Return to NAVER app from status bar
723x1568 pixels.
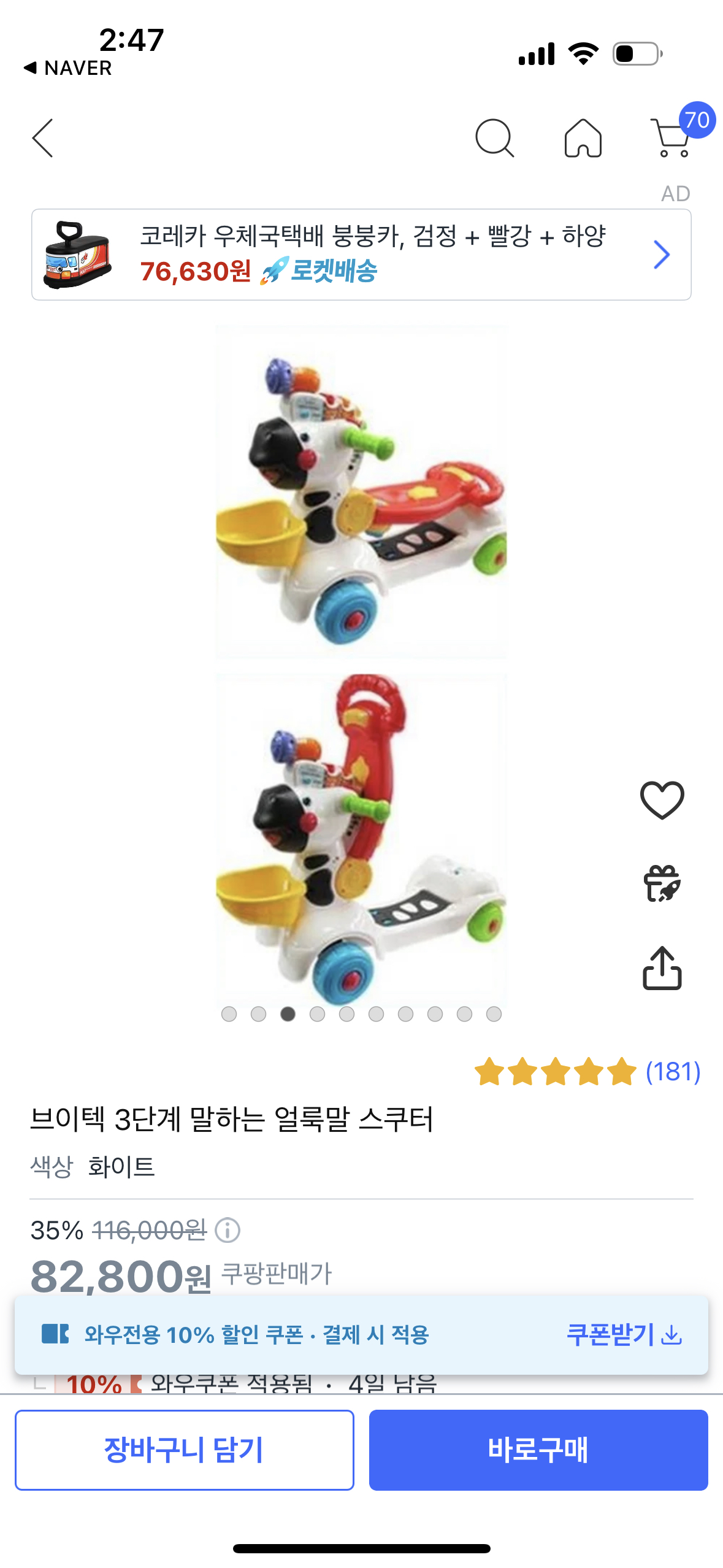(67, 68)
